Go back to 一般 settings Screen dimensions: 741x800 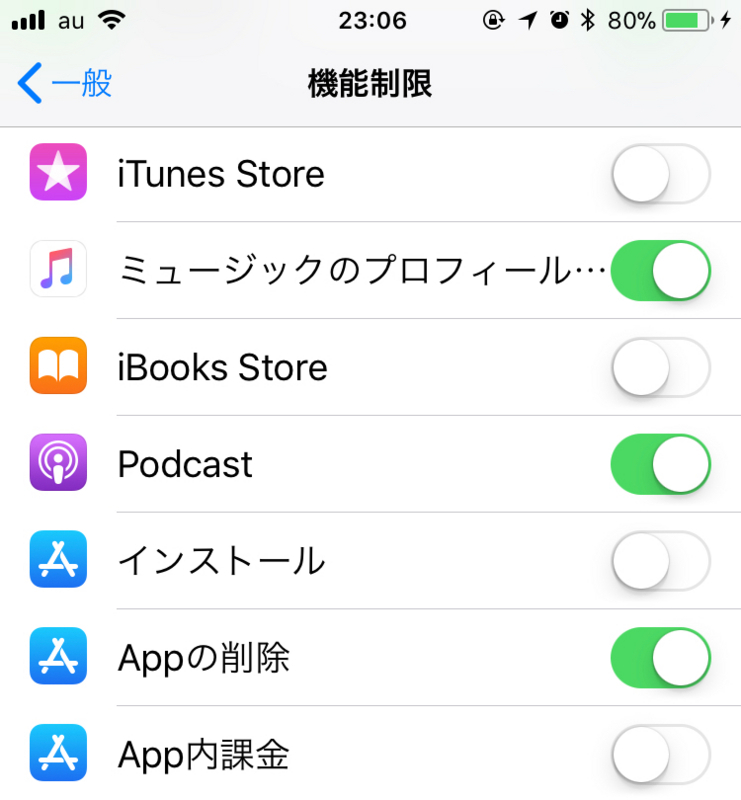pos(65,84)
